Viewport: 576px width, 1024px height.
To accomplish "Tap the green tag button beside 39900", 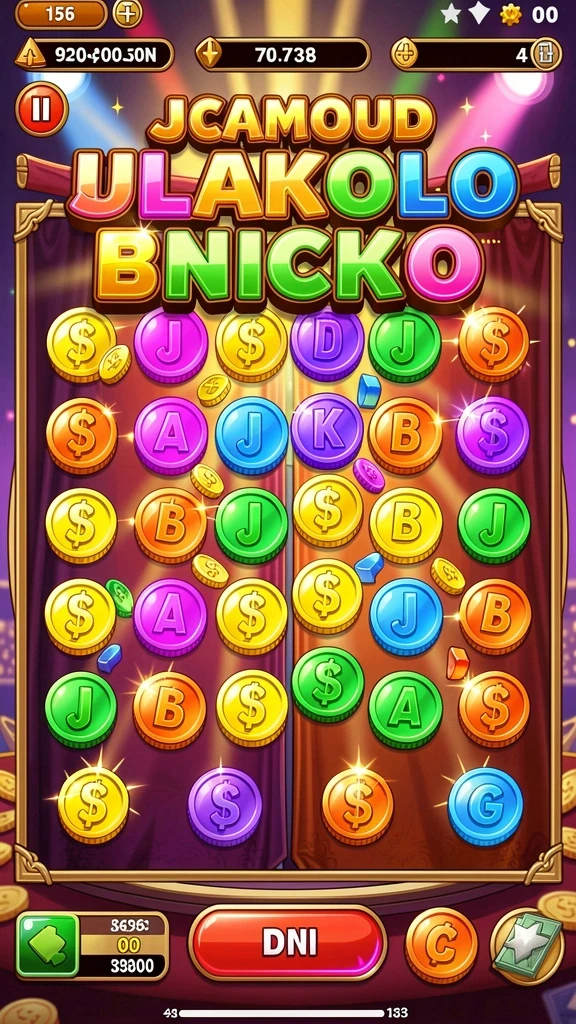I will (48, 946).
